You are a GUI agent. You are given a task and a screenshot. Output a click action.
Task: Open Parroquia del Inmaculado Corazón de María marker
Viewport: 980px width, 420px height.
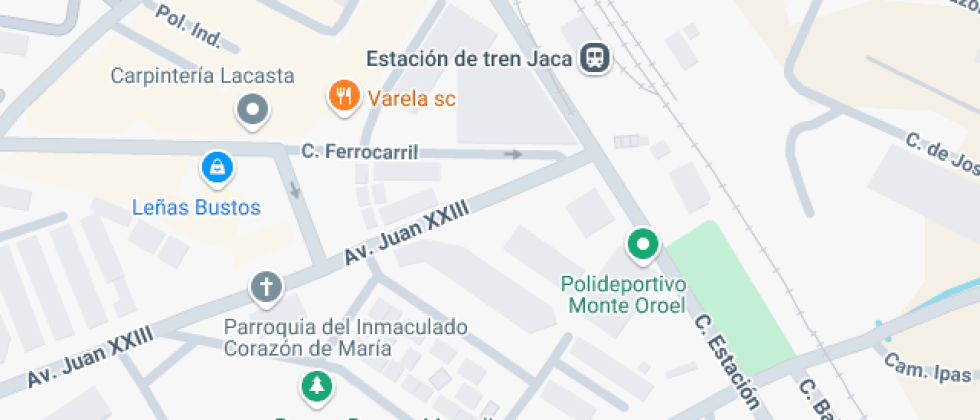266,288
